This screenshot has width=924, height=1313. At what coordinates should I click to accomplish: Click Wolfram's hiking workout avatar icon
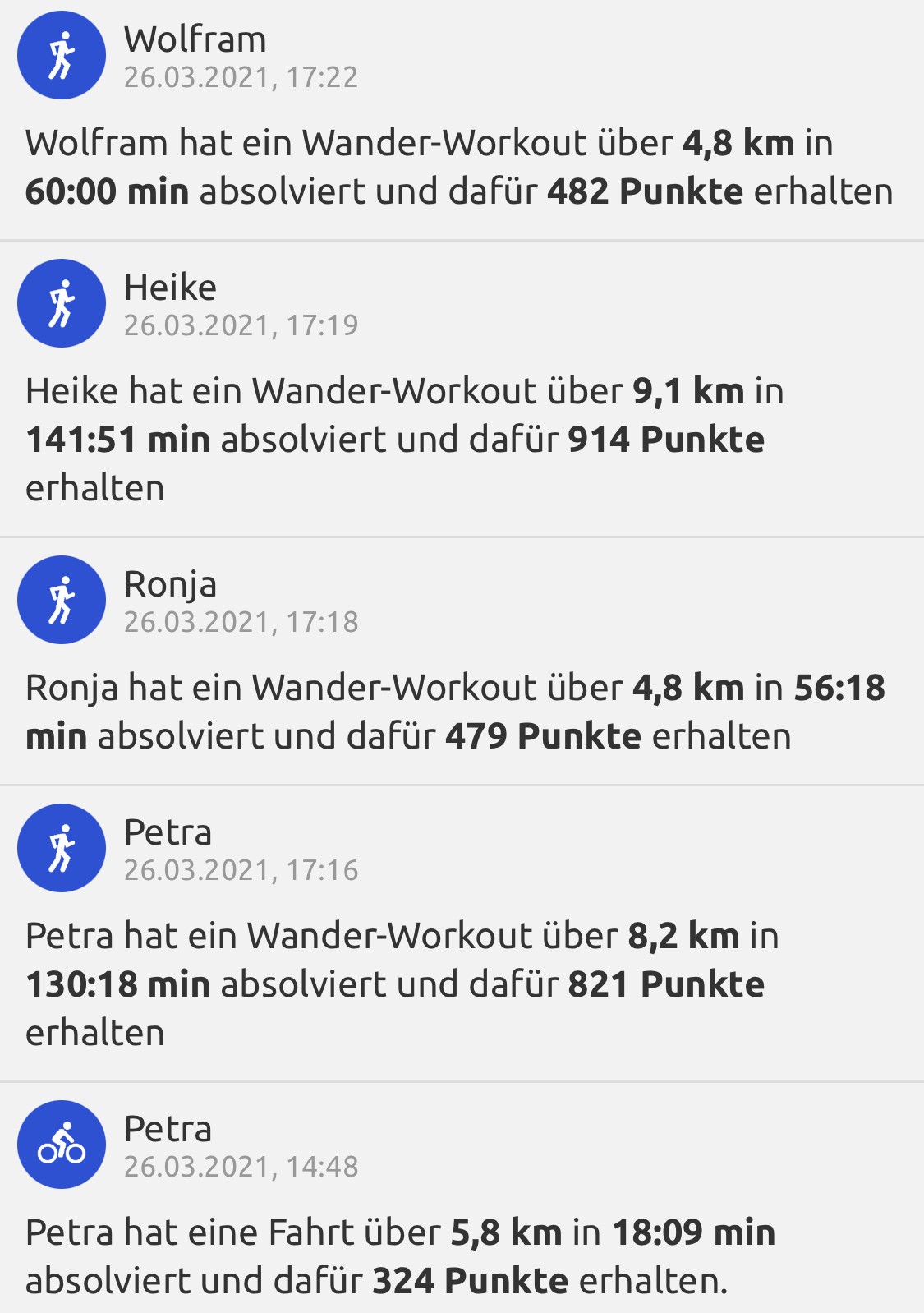coord(62,54)
